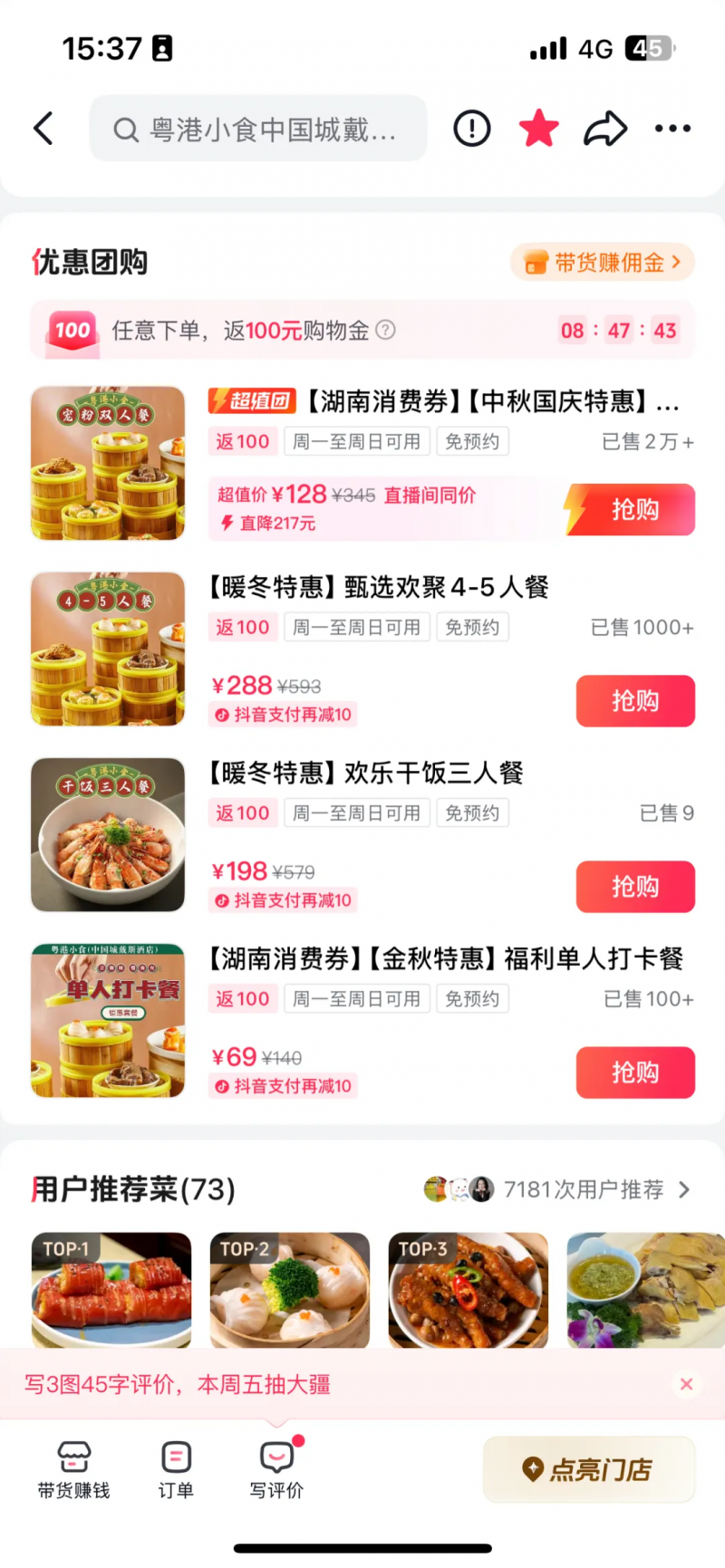Image resolution: width=725 pixels, height=1568 pixels.
Task: Open the exclamation-mark report icon
Action: (471, 129)
